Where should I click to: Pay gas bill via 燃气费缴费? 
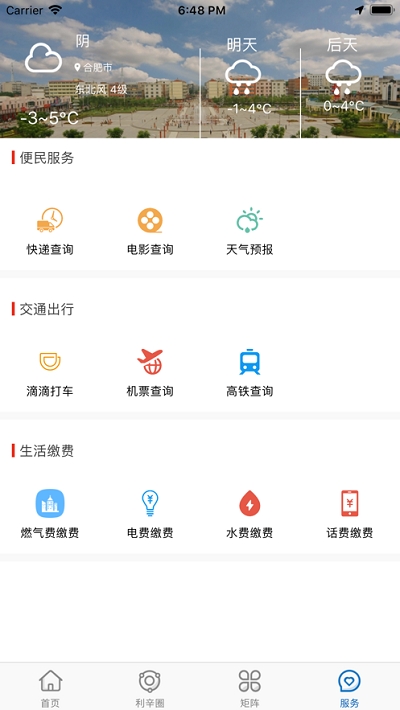coord(50,514)
